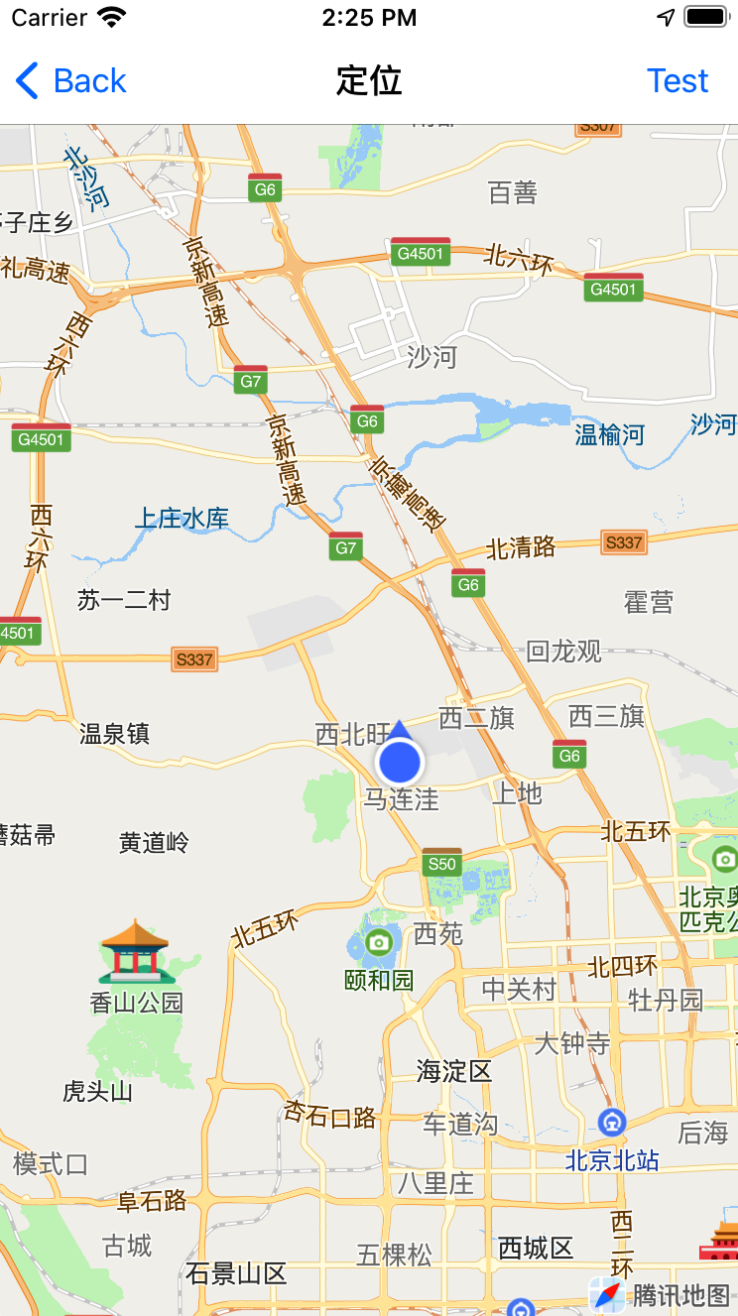Go back using the Back button

pos(72,81)
